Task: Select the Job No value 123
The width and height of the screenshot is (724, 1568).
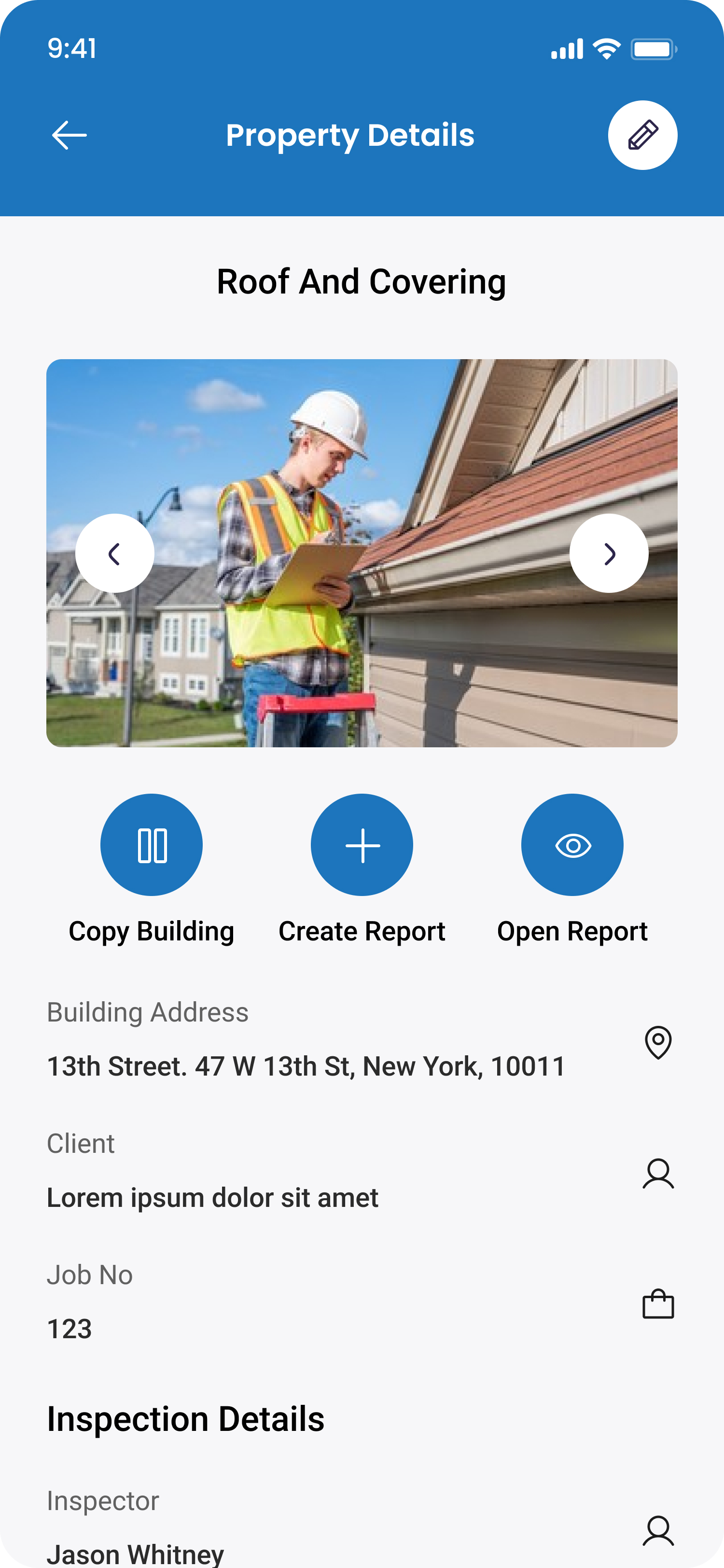Action: pyautogui.click(x=69, y=1328)
